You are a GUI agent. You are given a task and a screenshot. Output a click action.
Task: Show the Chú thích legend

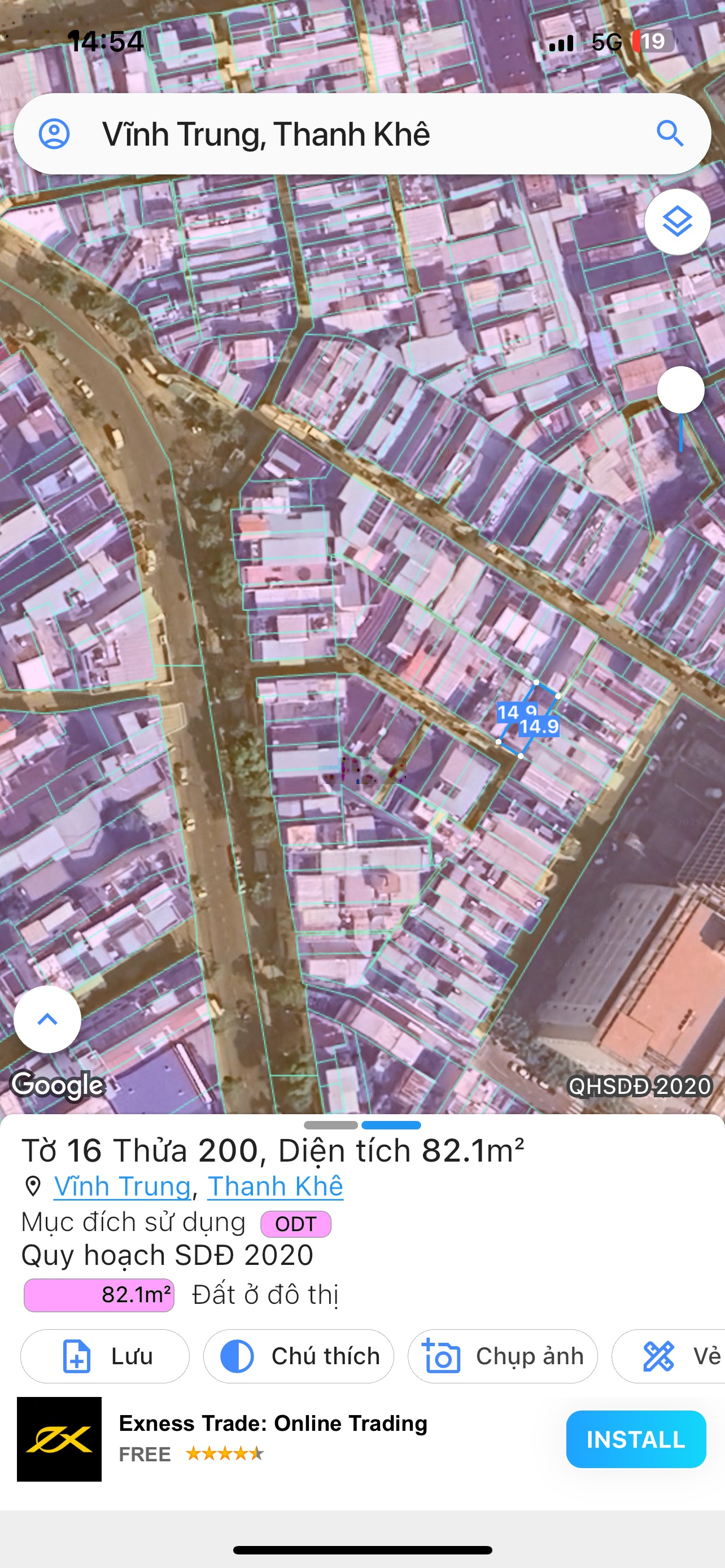pyautogui.click(x=298, y=1356)
